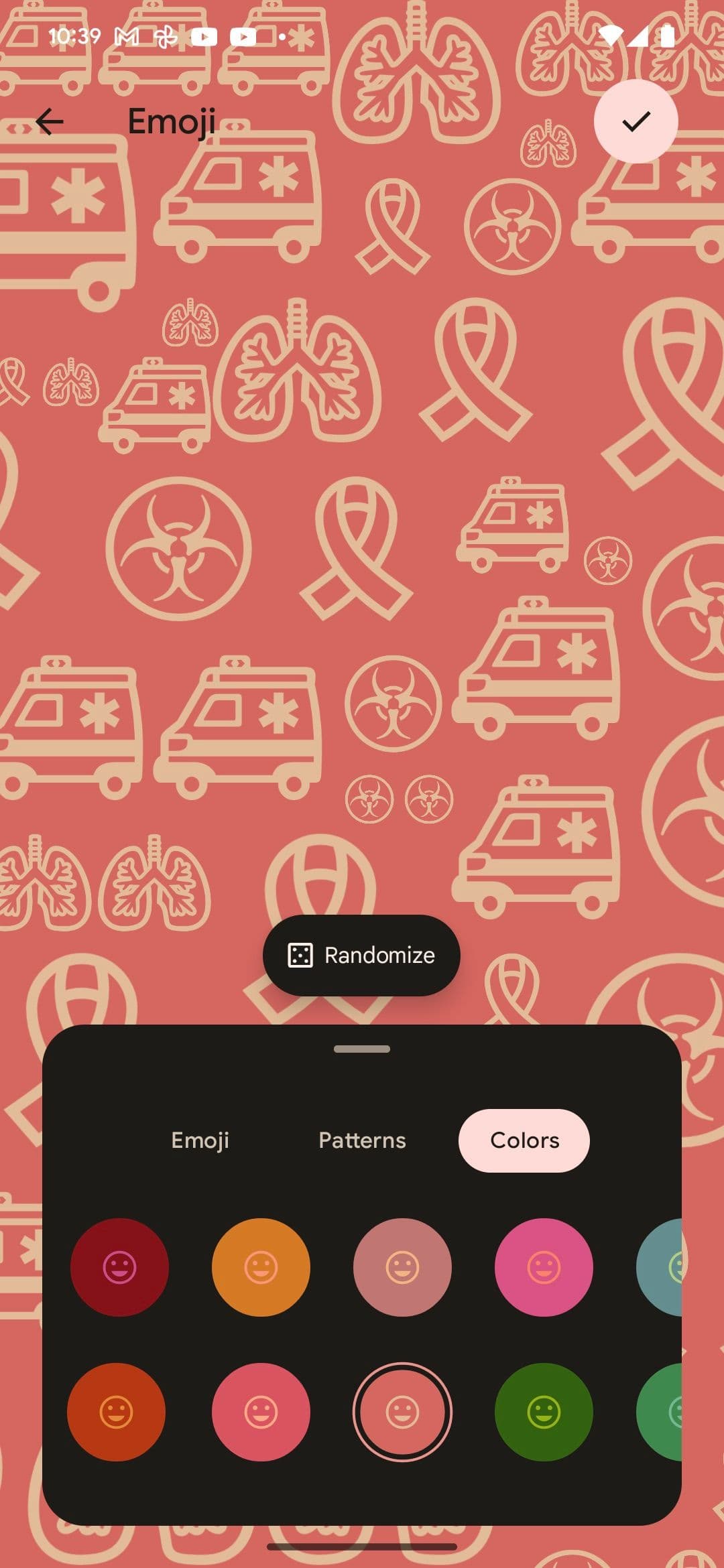Pick the dusty rose color swatch
724x1568 pixels.
(x=402, y=1267)
